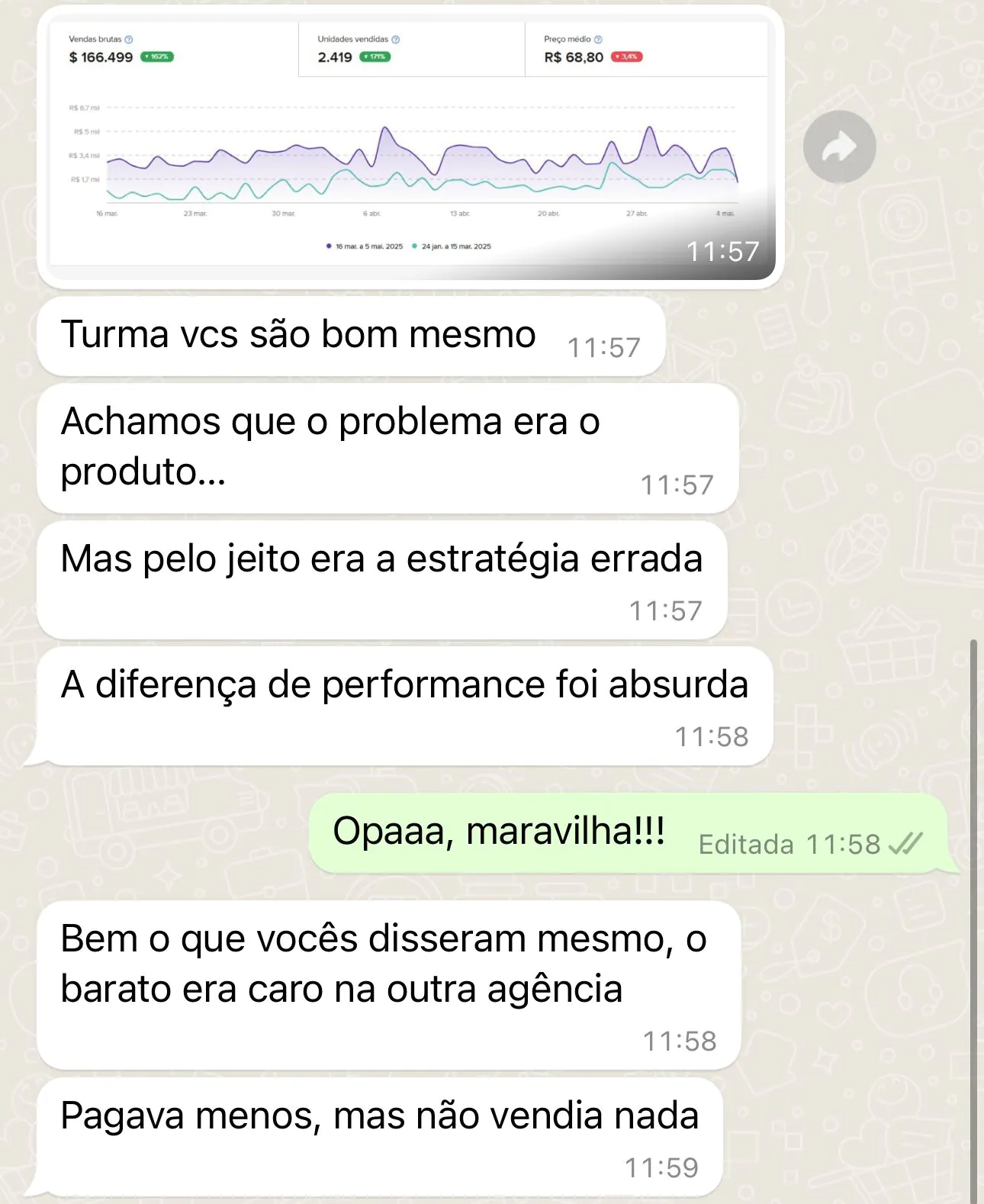Forward the sales chart image
Image resolution: width=984 pixels, height=1204 pixels.
tap(839, 146)
